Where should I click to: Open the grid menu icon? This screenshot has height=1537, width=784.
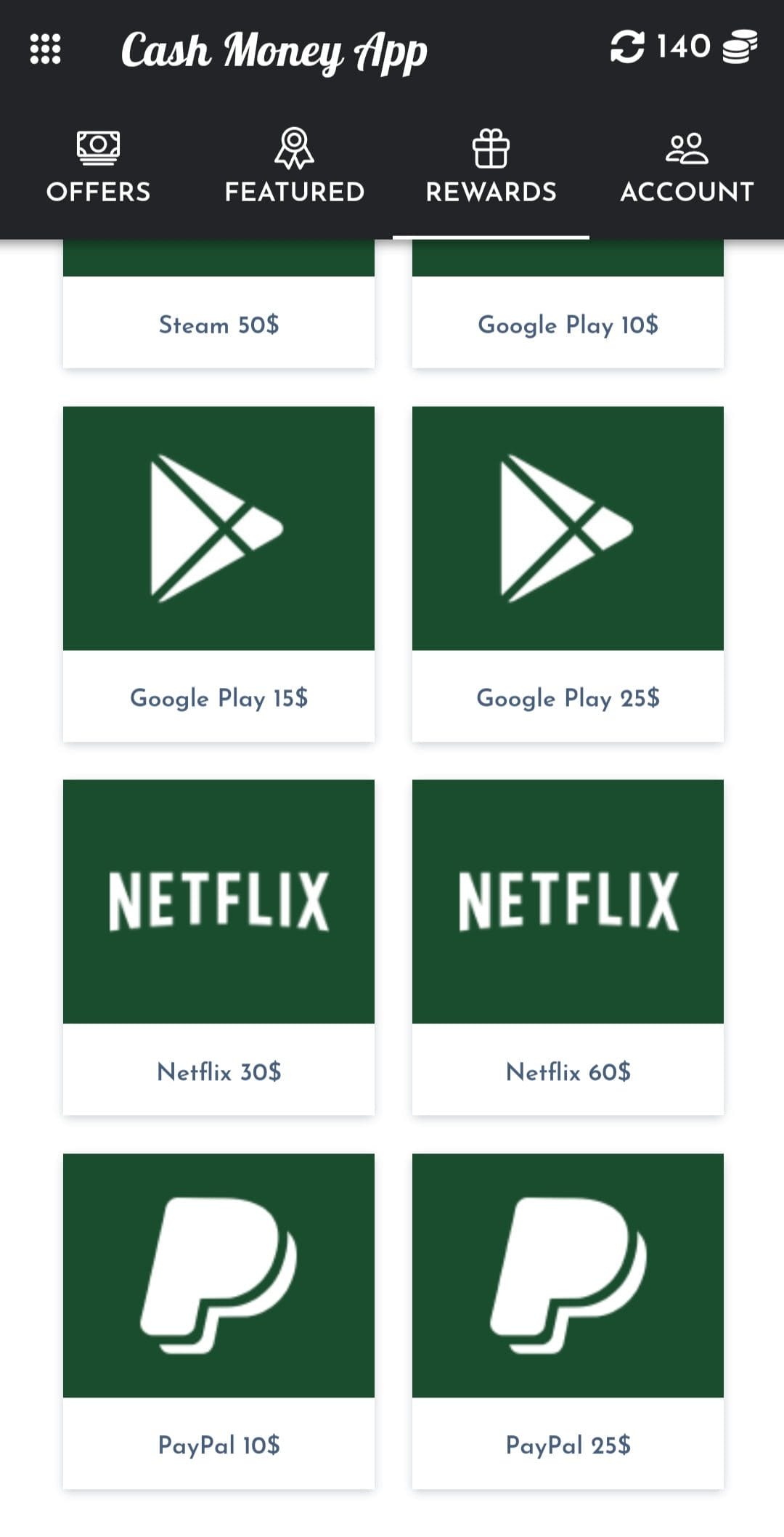pyautogui.click(x=45, y=49)
